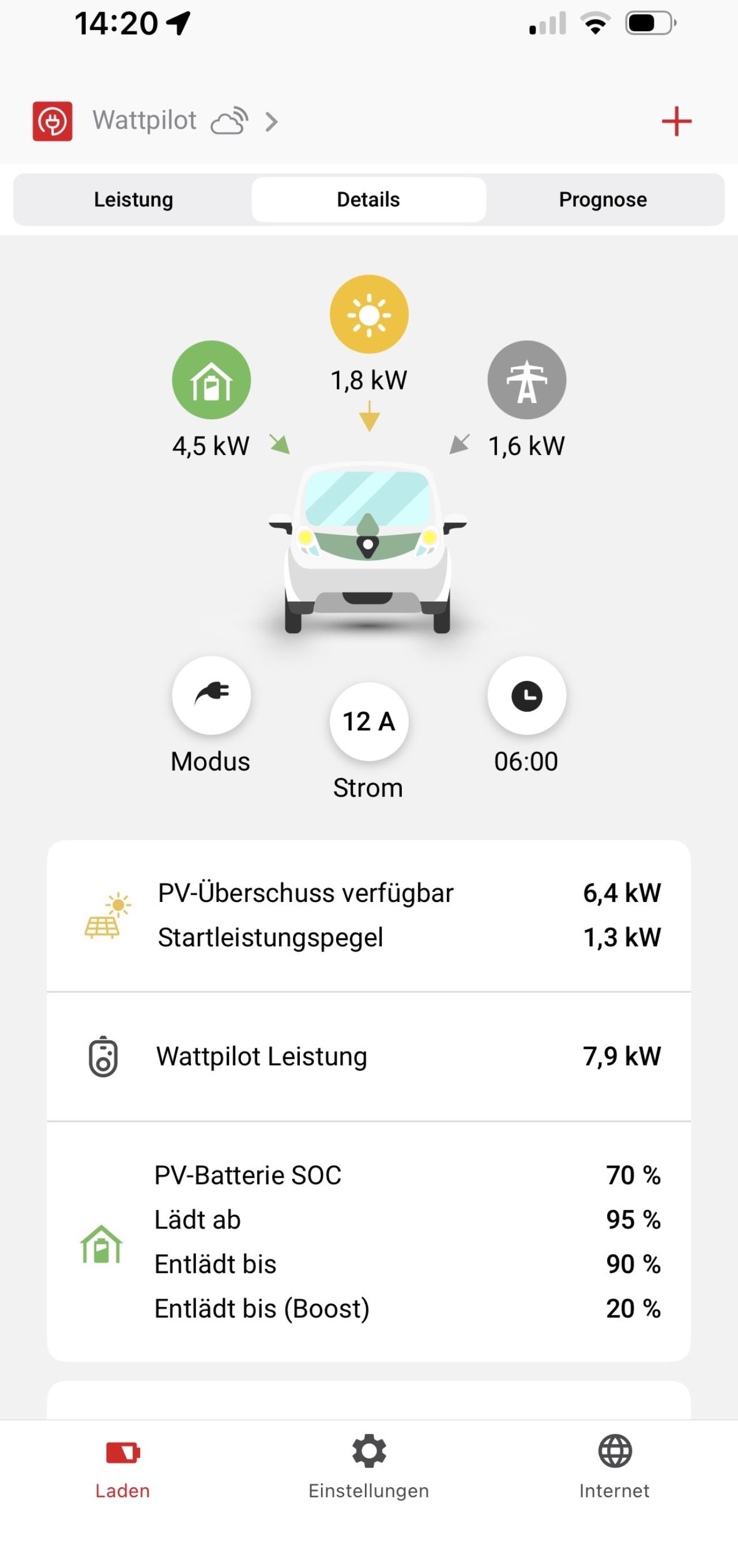Open the Einstellungen tab
The image size is (738, 1568).
click(368, 1467)
